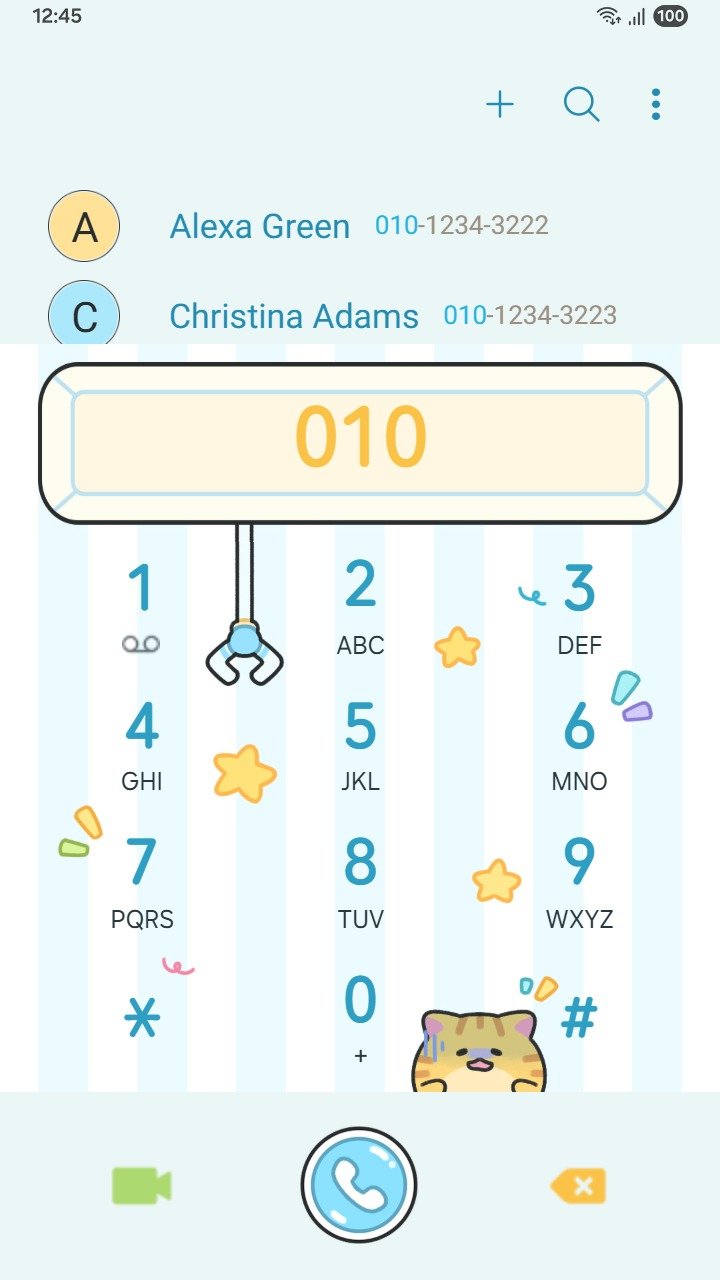Select contact Christina Adams
The image size is (720, 1280).
pyautogui.click(x=294, y=316)
